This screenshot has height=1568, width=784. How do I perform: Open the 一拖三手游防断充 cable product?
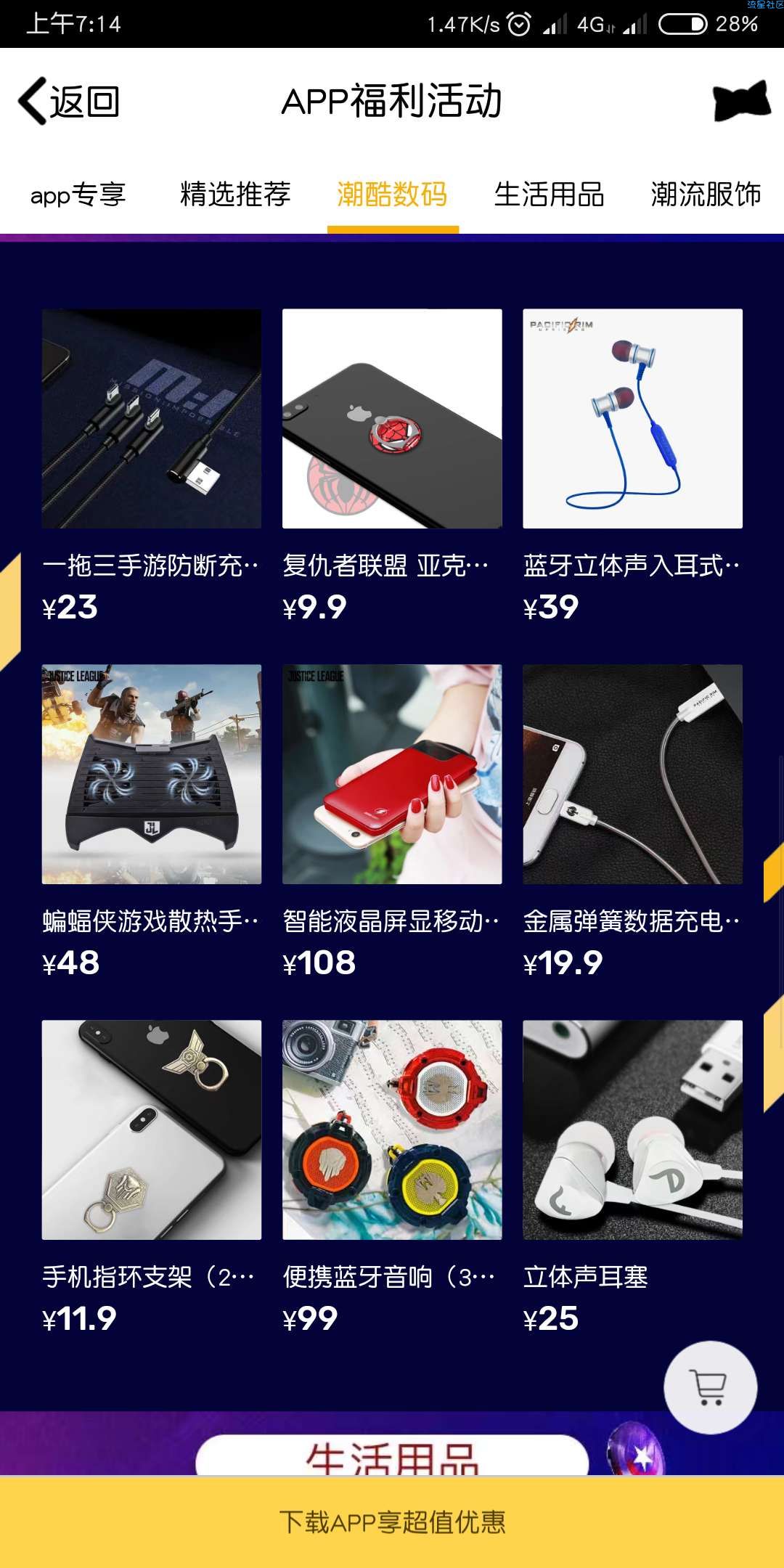(151, 419)
